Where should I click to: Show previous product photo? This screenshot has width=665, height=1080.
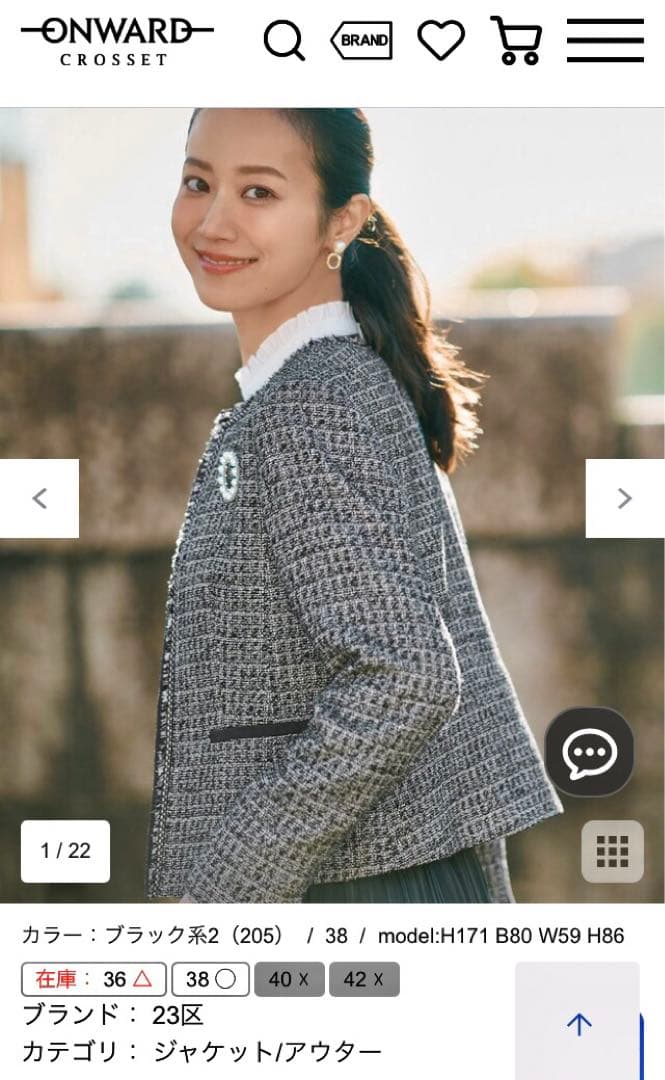coord(39,498)
